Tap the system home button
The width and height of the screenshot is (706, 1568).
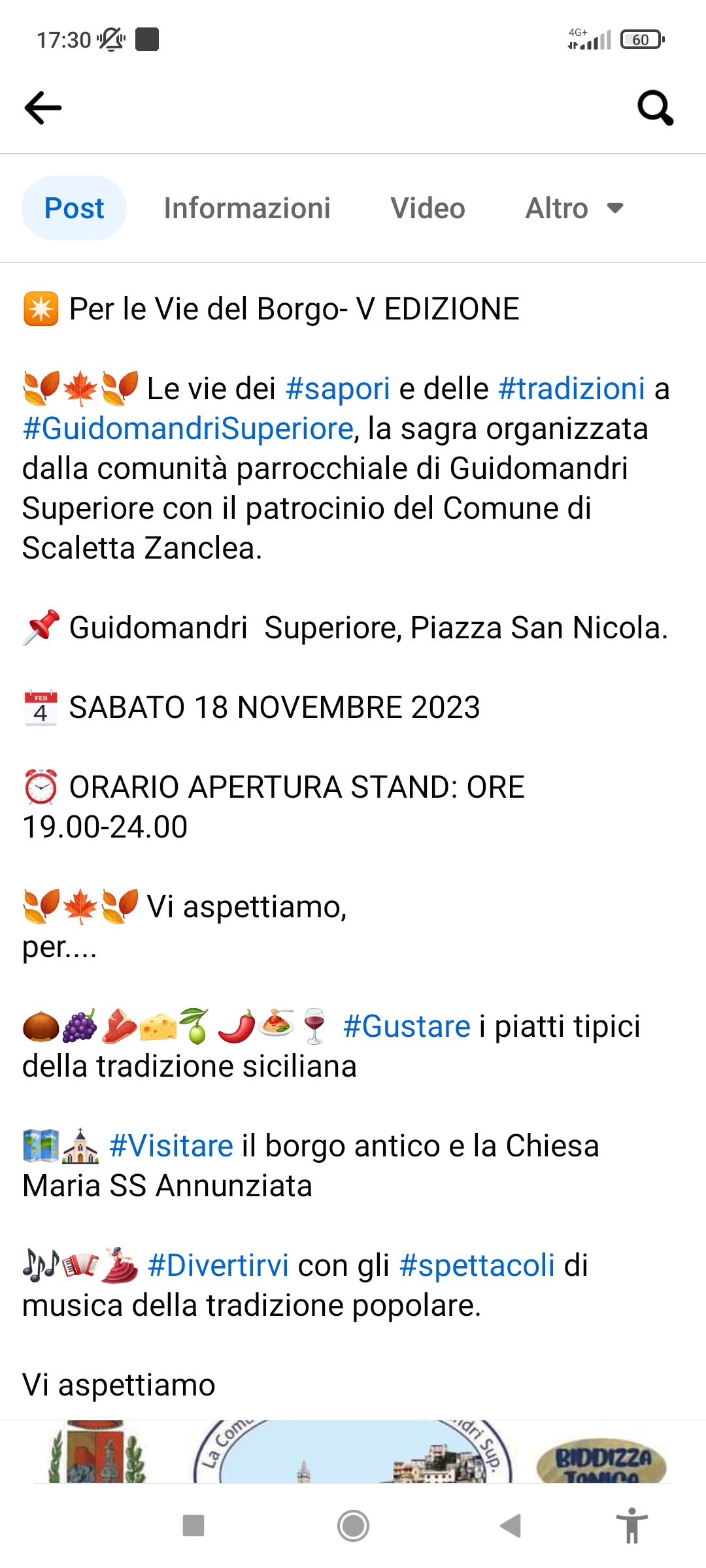353,1526
